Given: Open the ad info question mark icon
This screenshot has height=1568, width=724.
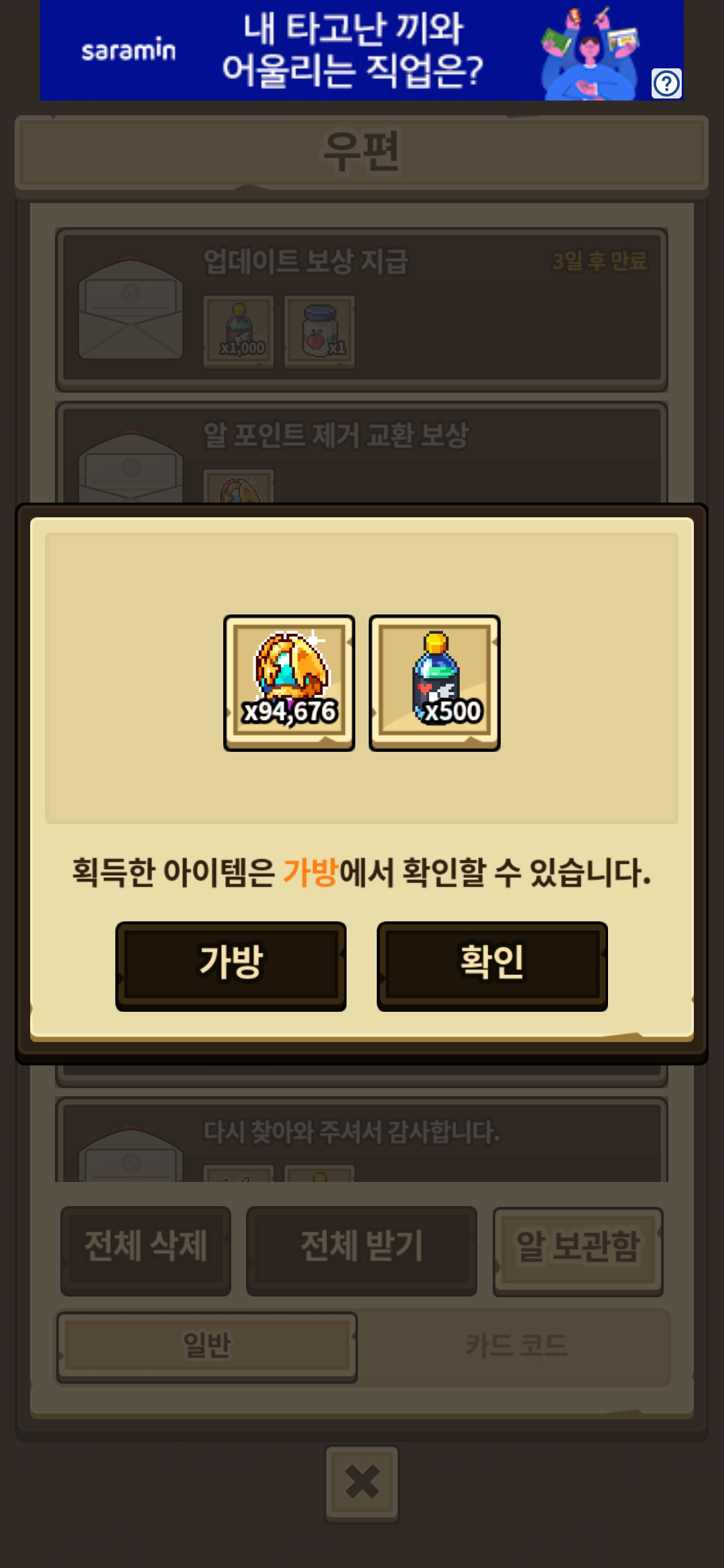Looking at the screenshot, I should pyautogui.click(x=666, y=84).
